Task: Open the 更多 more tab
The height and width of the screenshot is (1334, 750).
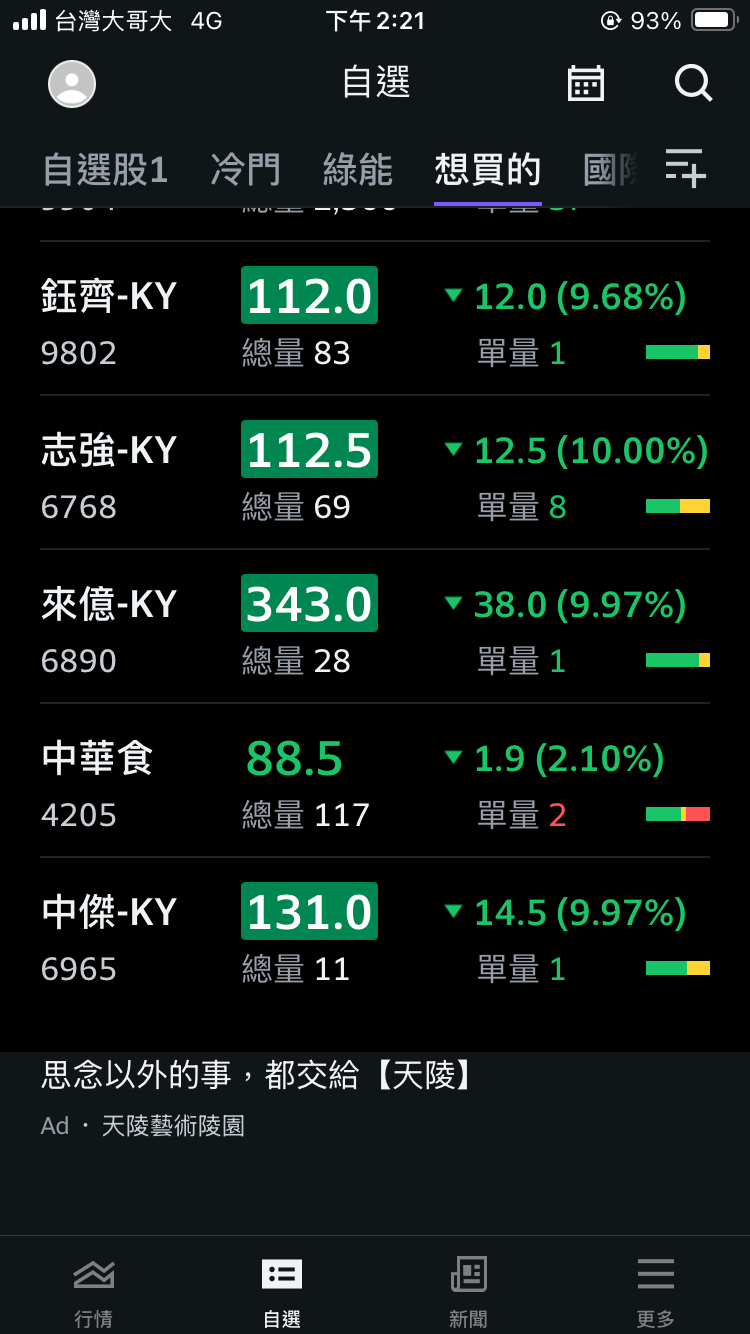Action: [656, 1290]
